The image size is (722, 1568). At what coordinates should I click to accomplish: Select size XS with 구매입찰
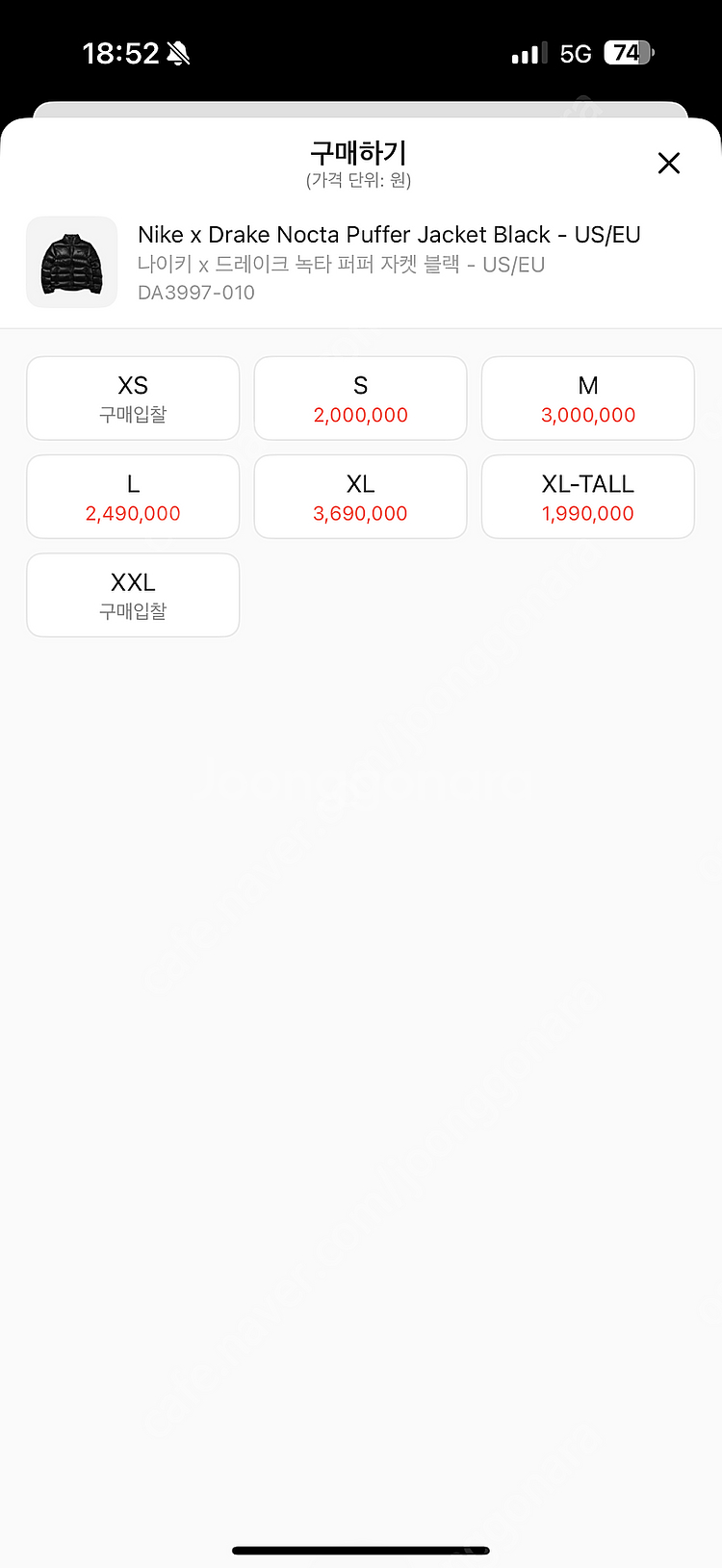133,398
